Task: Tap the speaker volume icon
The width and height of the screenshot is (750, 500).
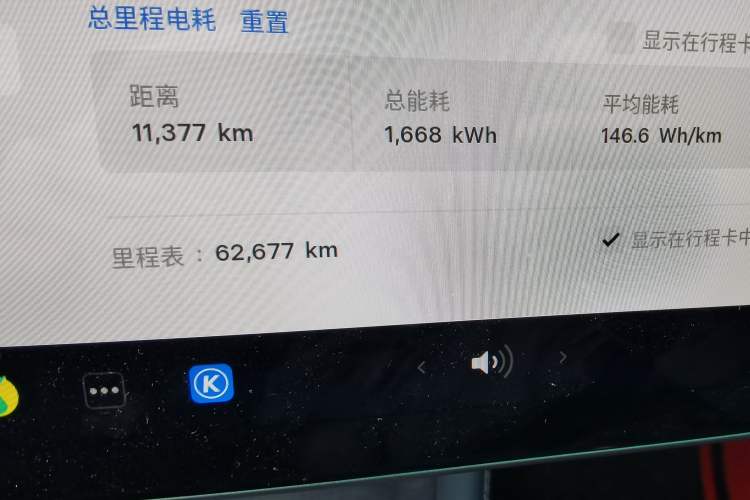Action: point(490,362)
